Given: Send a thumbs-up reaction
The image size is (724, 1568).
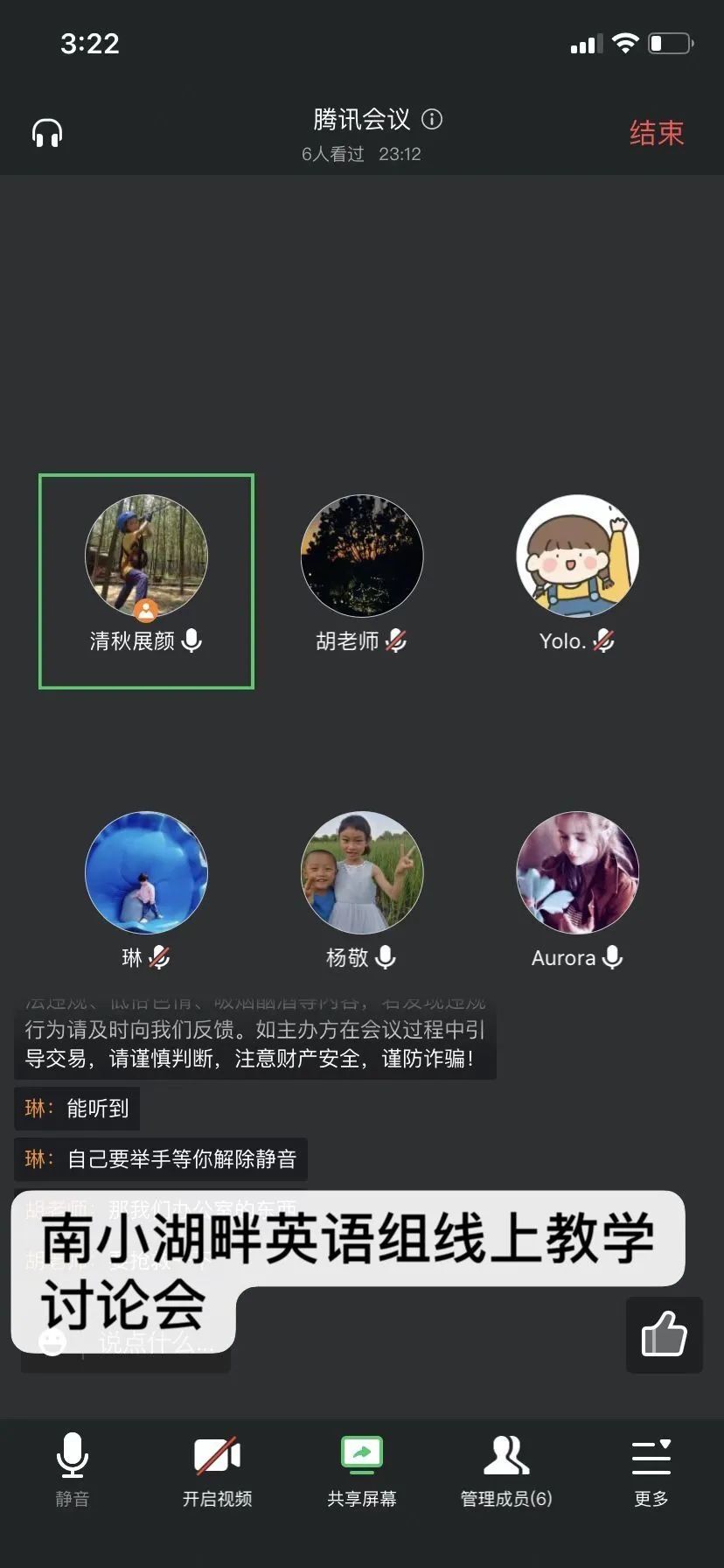Looking at the screenshot, I should pos(665,1334).
